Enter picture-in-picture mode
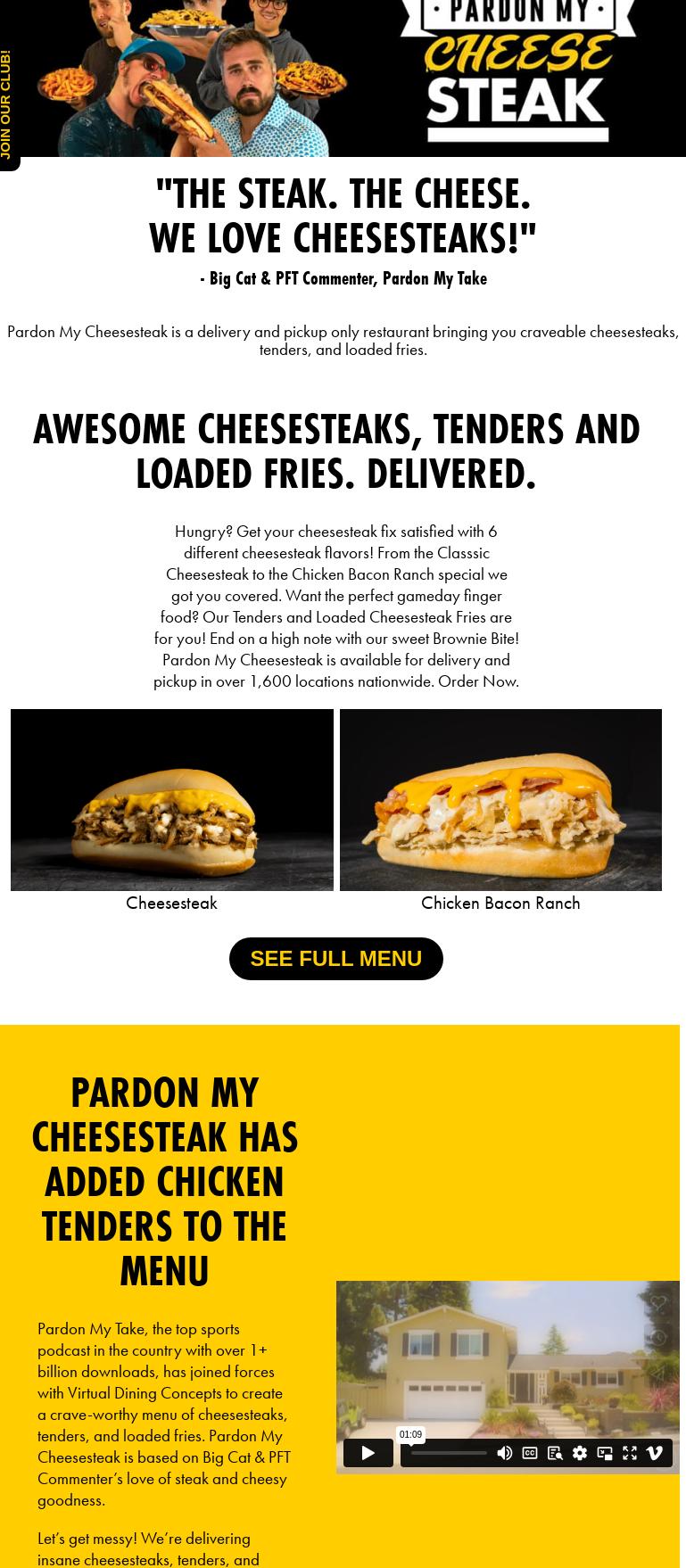 point(604,1453)
